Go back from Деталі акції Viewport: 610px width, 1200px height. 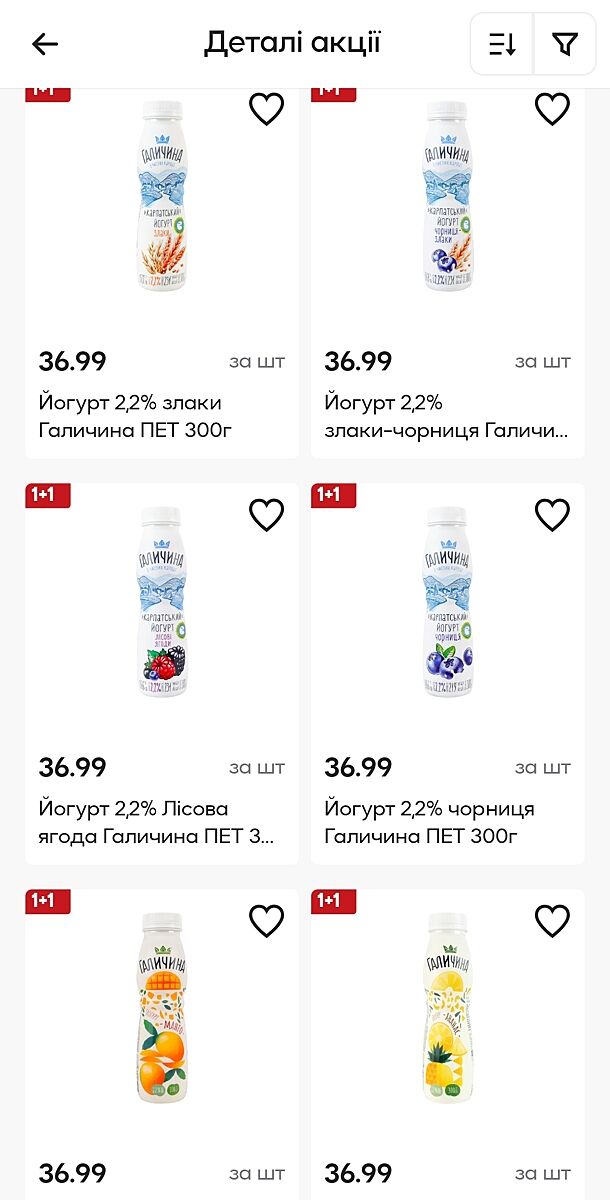coord(45,44)
